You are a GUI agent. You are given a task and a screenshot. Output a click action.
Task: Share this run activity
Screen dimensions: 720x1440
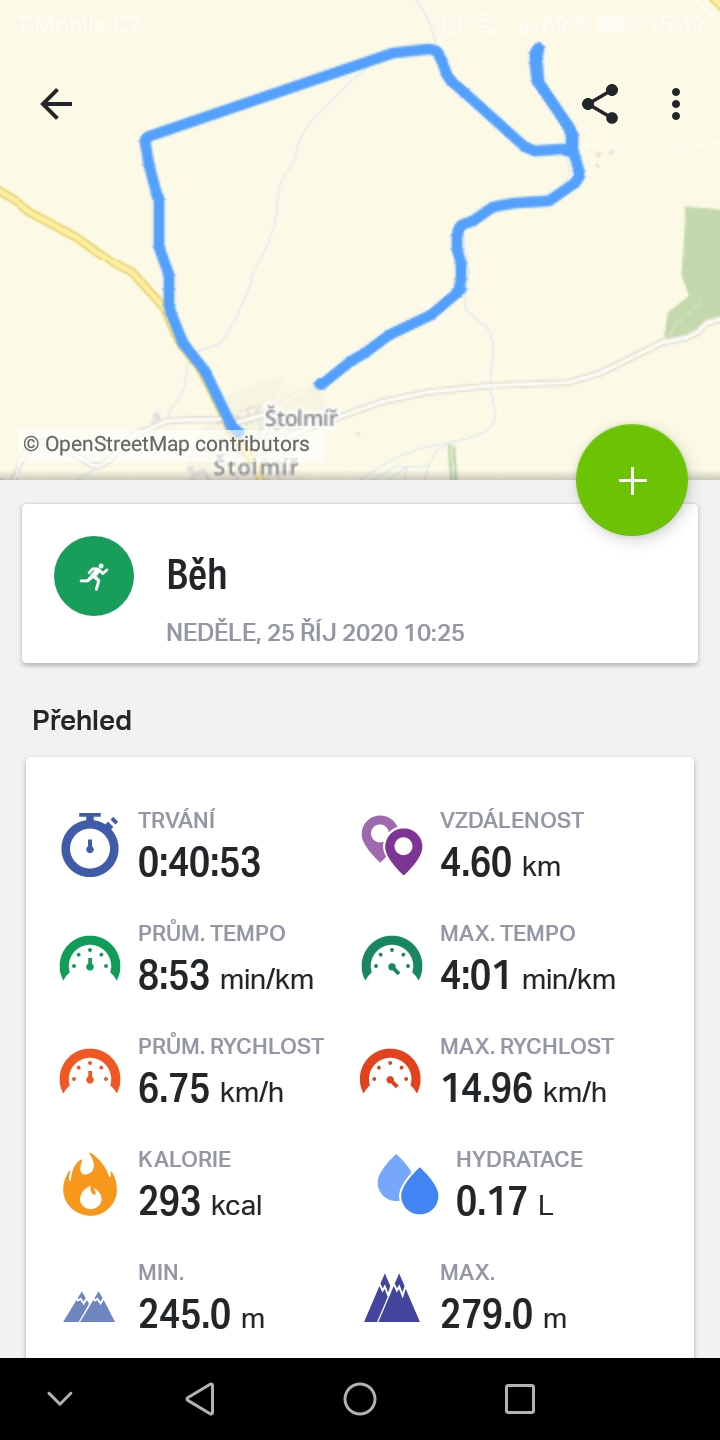600,104
